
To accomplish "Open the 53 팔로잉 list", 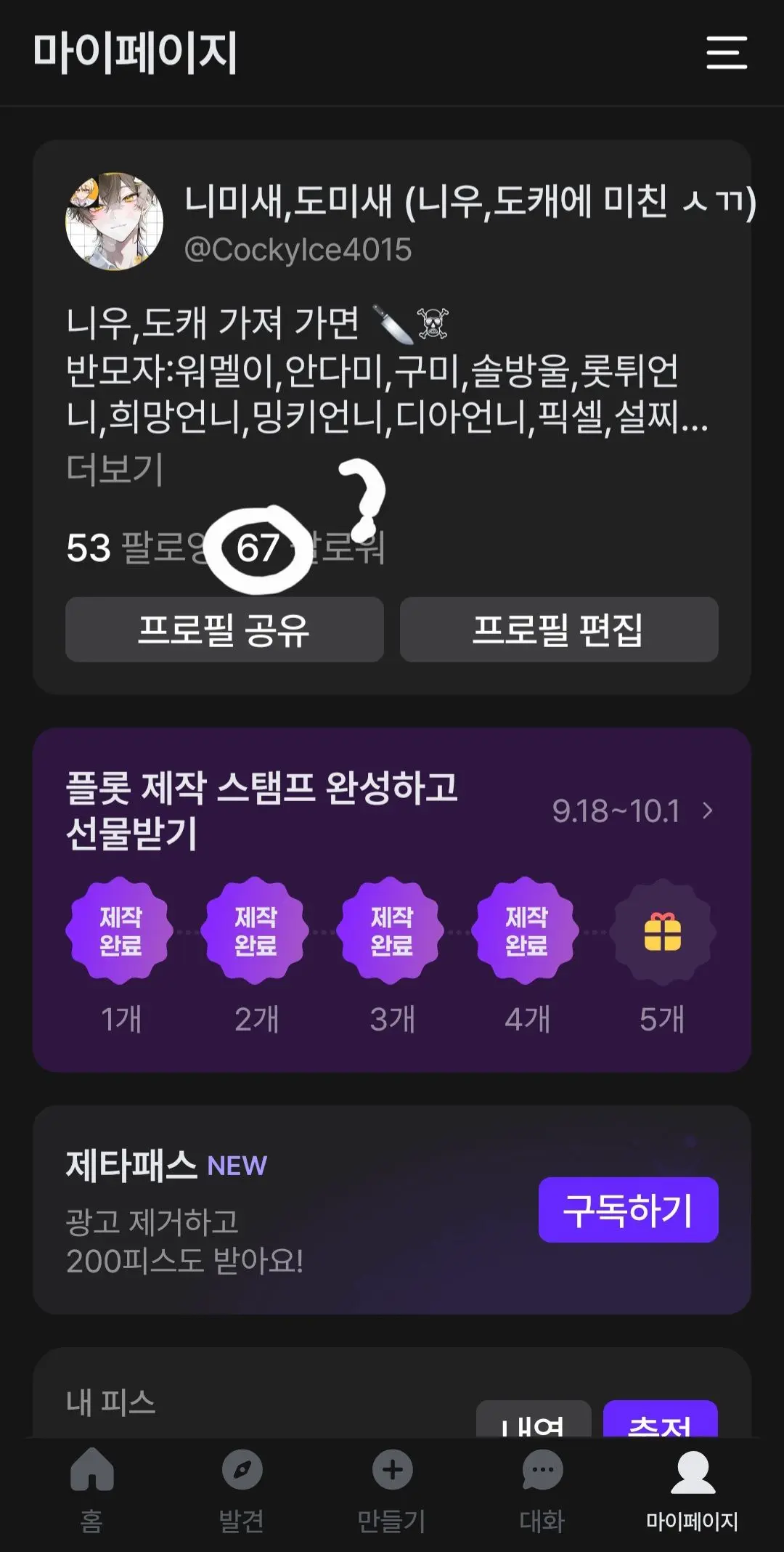I will click(x=138, y=547).
